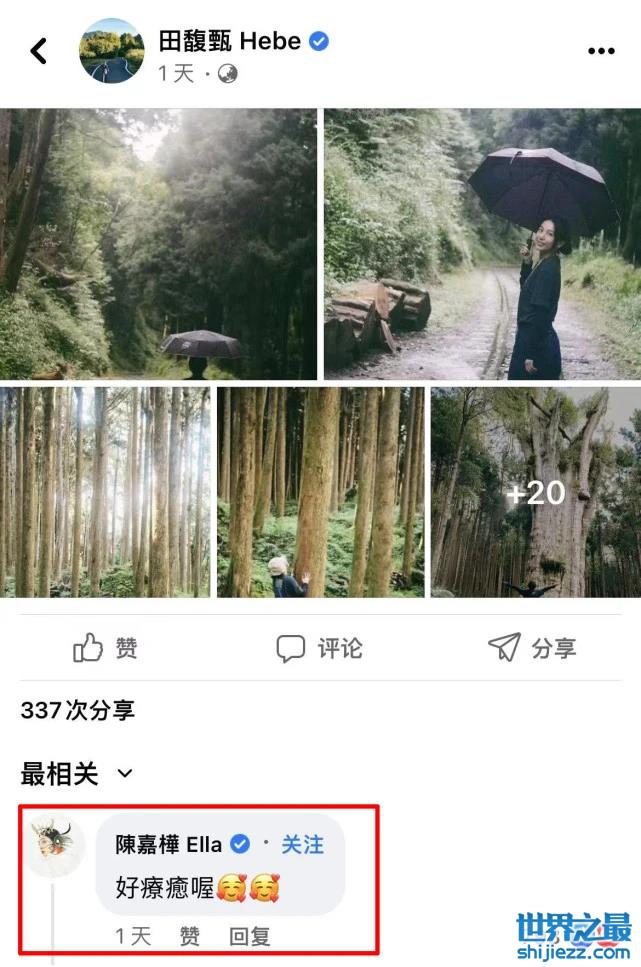Open 陳嘉樺 Ella's avatar
Viewport: 641px width, 967px height.
coord(54,846)
